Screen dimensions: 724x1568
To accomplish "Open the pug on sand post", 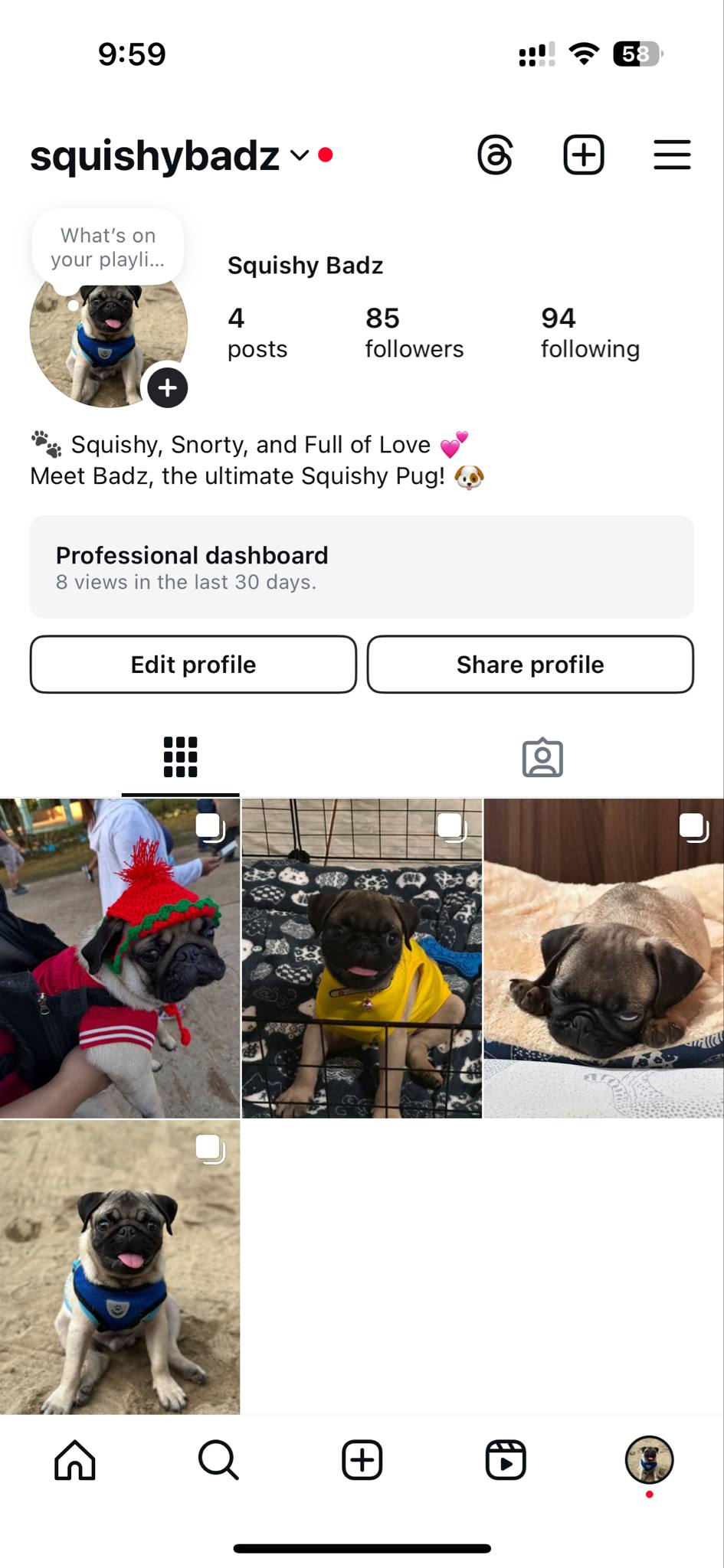I will click(120, 1267).
